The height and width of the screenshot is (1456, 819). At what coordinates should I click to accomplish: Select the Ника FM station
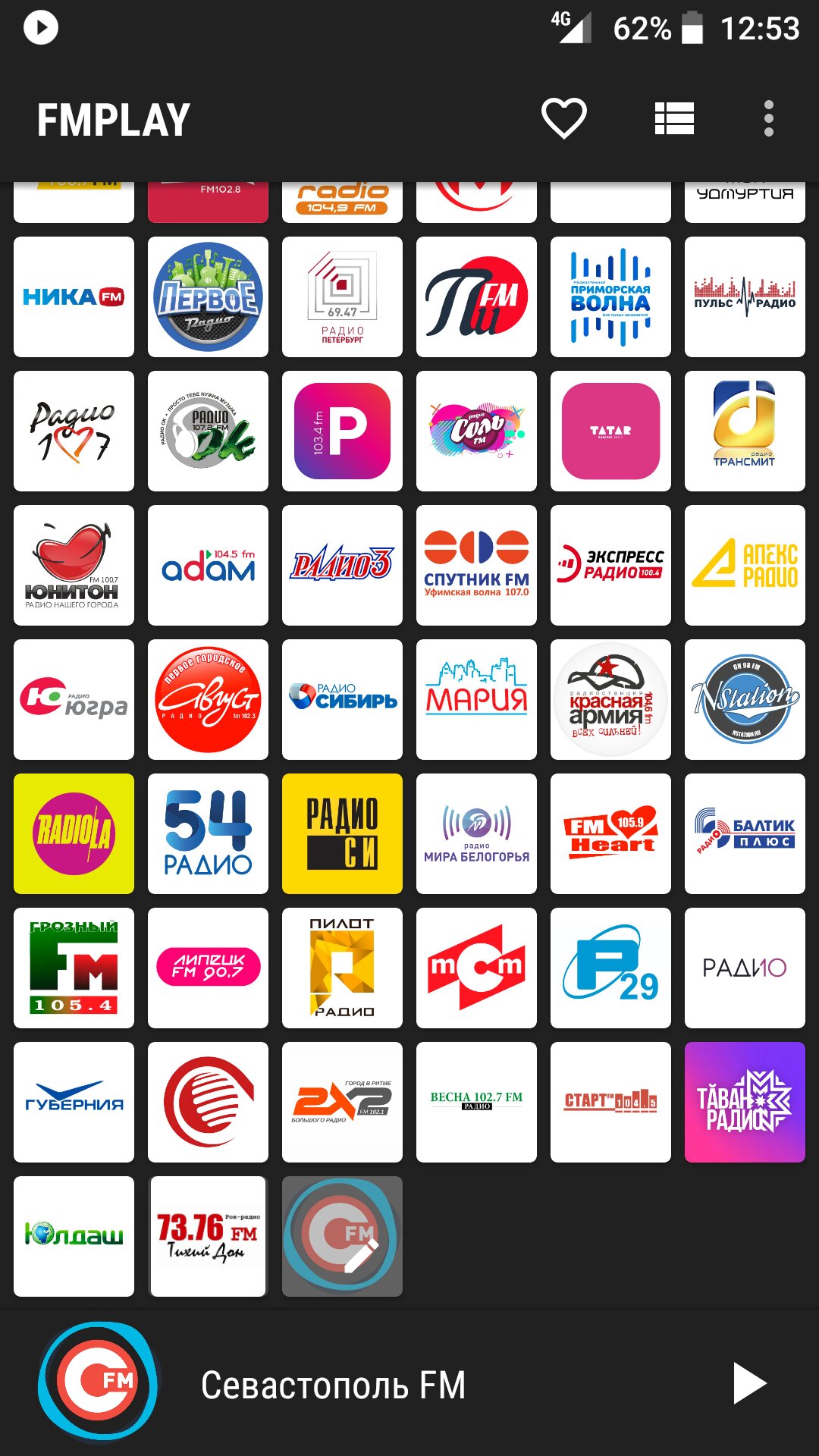coord(74,297)
